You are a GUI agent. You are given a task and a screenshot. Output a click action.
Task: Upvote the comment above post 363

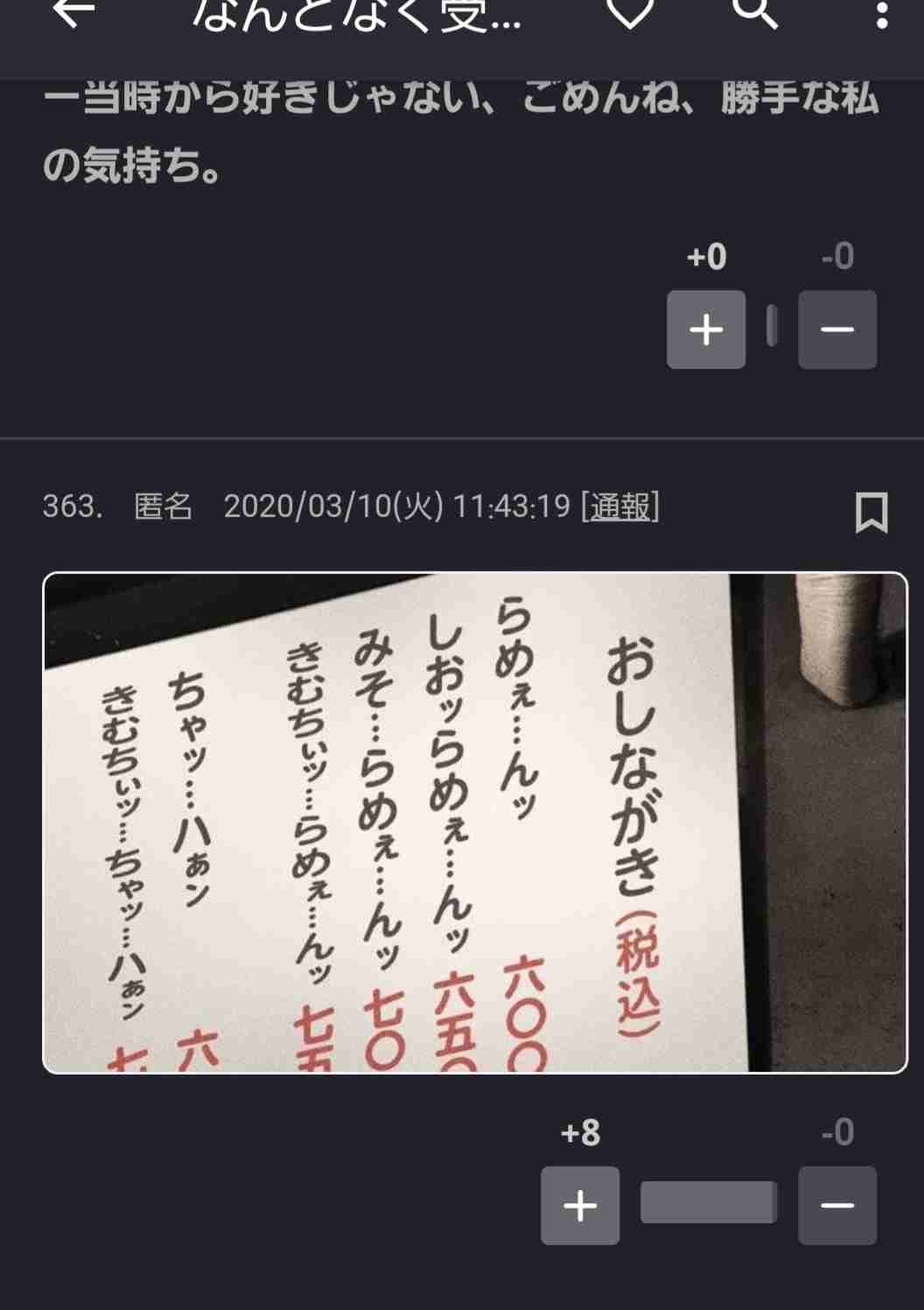[705, 330]
